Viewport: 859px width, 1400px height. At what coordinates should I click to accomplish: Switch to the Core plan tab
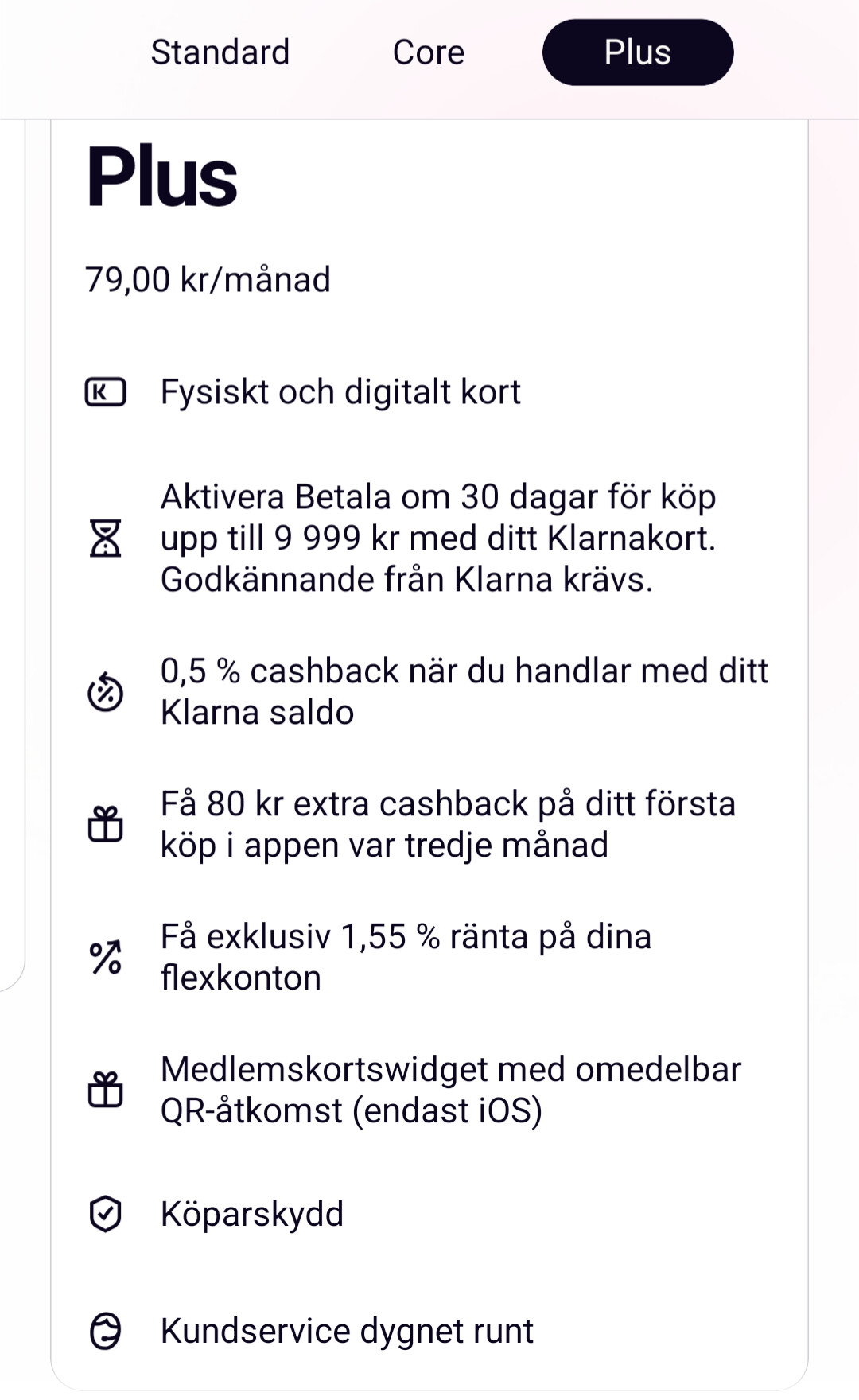pos(428,52)
